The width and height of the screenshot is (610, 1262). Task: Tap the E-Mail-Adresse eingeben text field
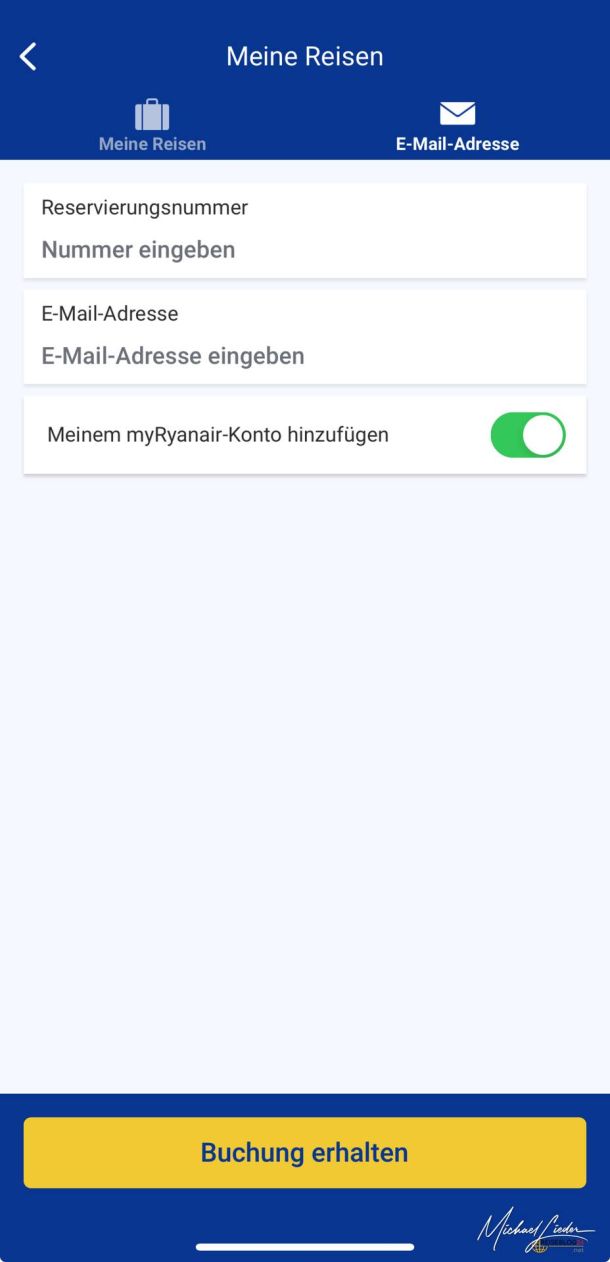[x=304, y=355]
